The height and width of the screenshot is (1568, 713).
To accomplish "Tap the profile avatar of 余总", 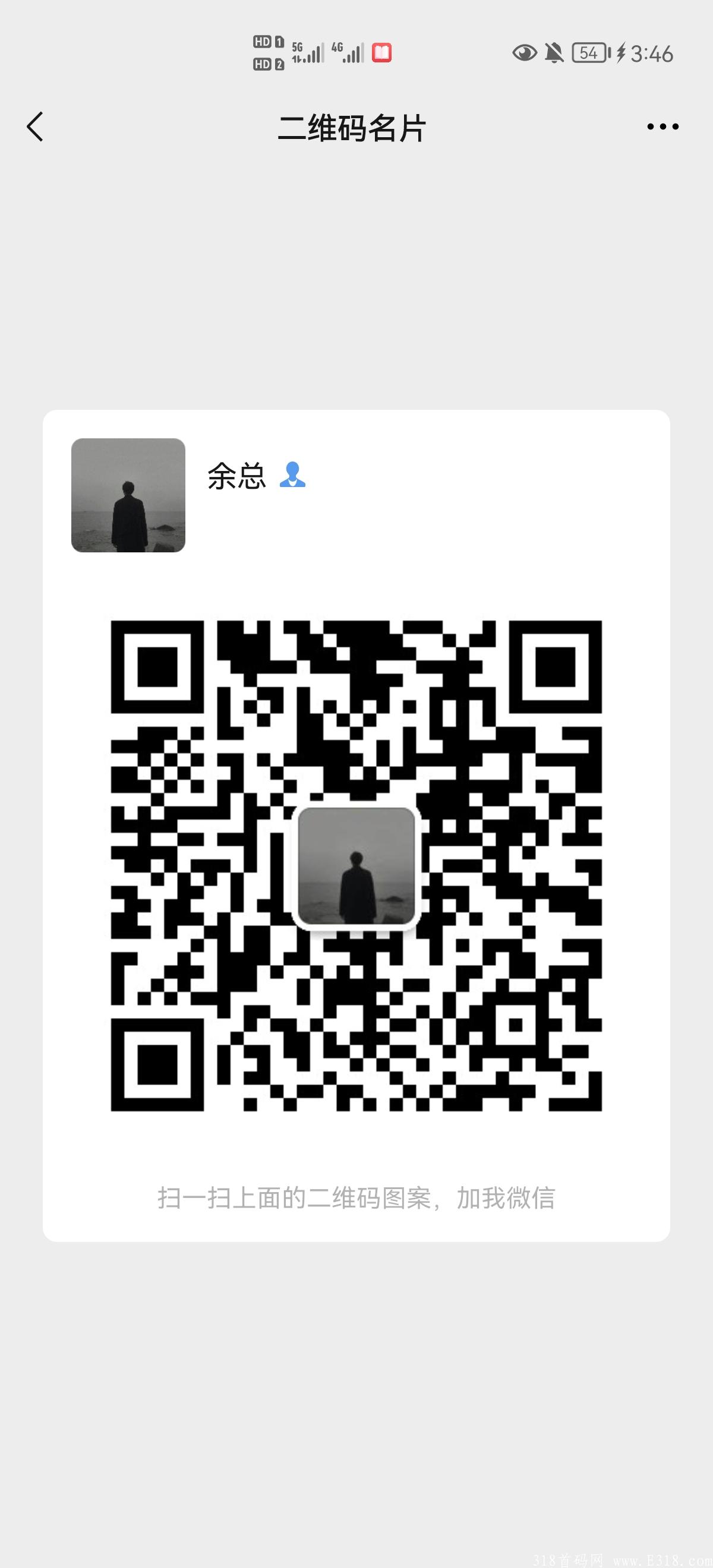I will point(127,495).
